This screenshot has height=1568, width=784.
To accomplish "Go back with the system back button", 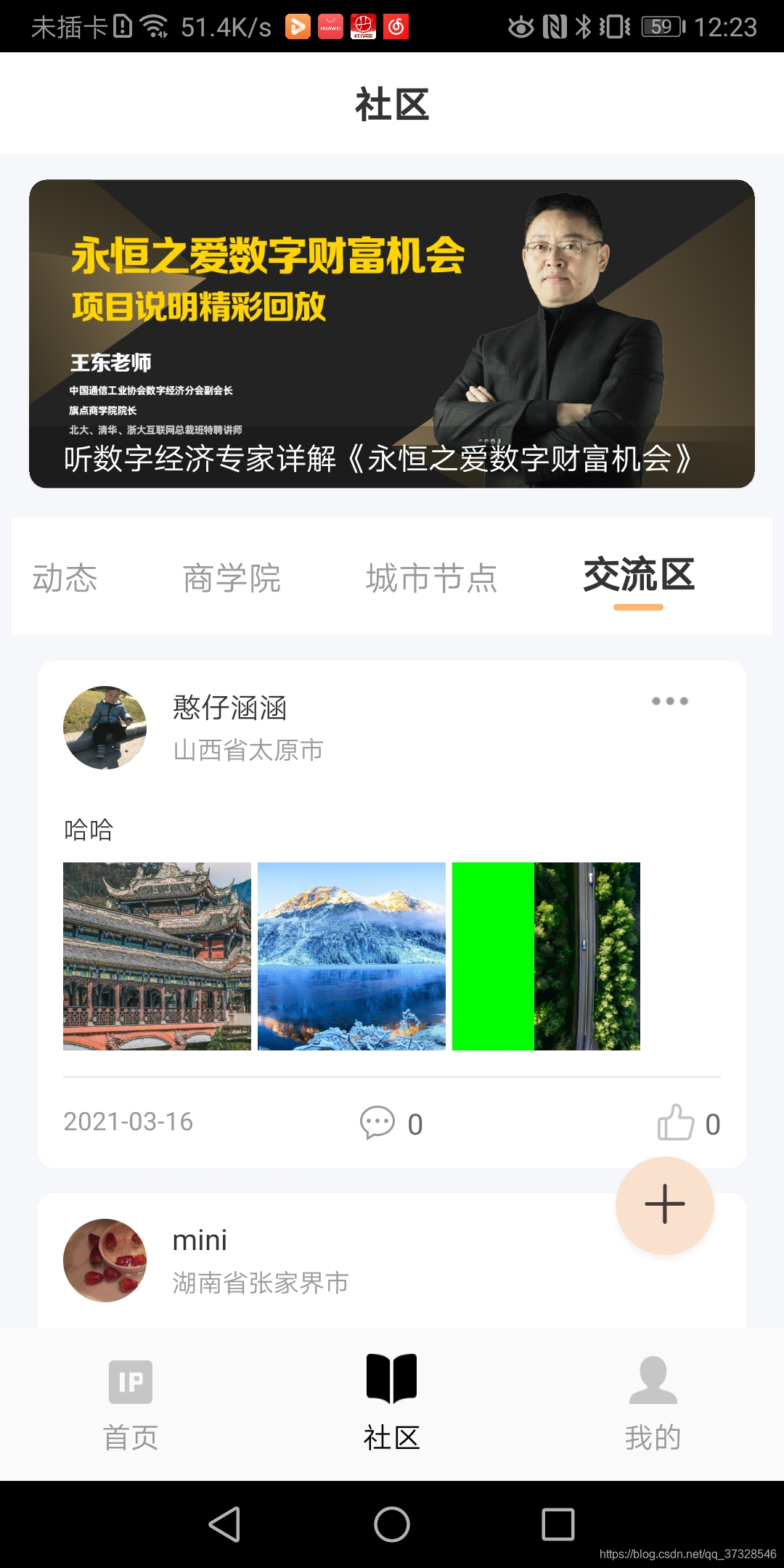I will click(x=225, y=1524).
